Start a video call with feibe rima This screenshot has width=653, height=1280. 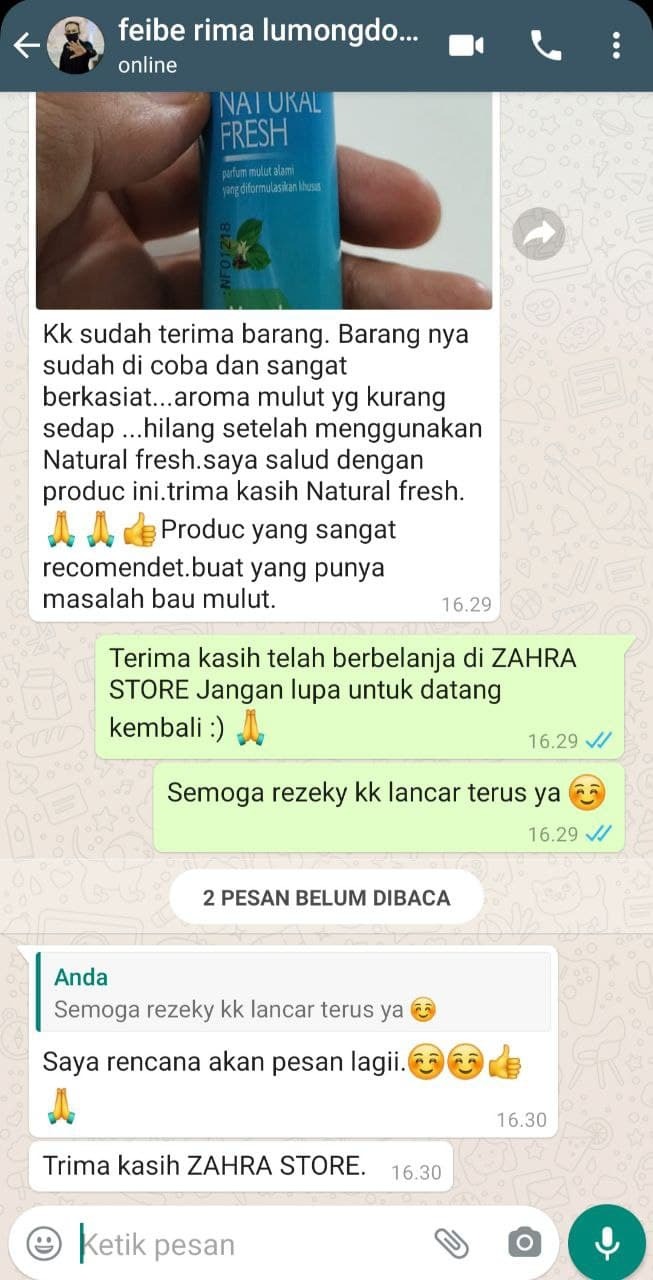point(466,46)
